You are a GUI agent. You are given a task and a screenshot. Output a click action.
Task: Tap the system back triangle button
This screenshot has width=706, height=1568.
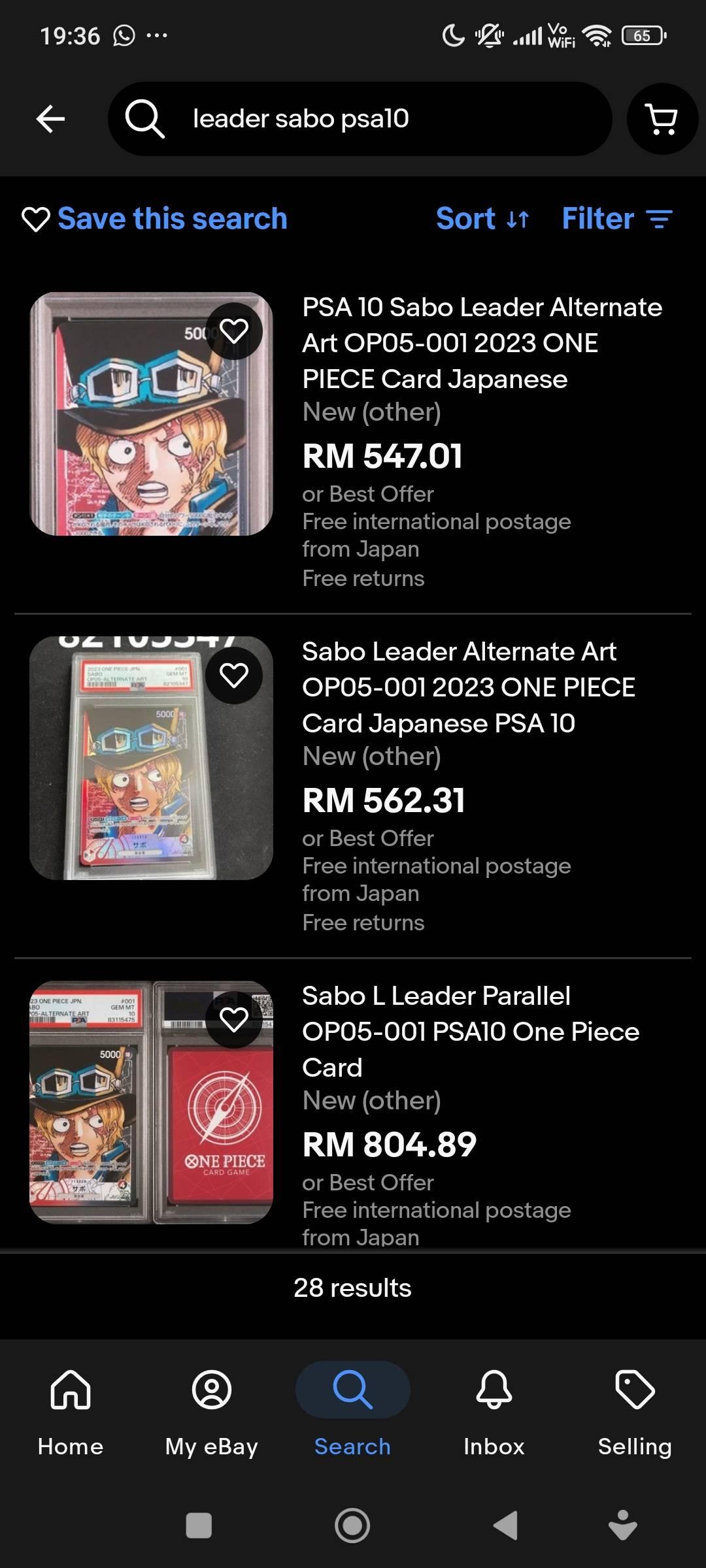(505, 1526)
